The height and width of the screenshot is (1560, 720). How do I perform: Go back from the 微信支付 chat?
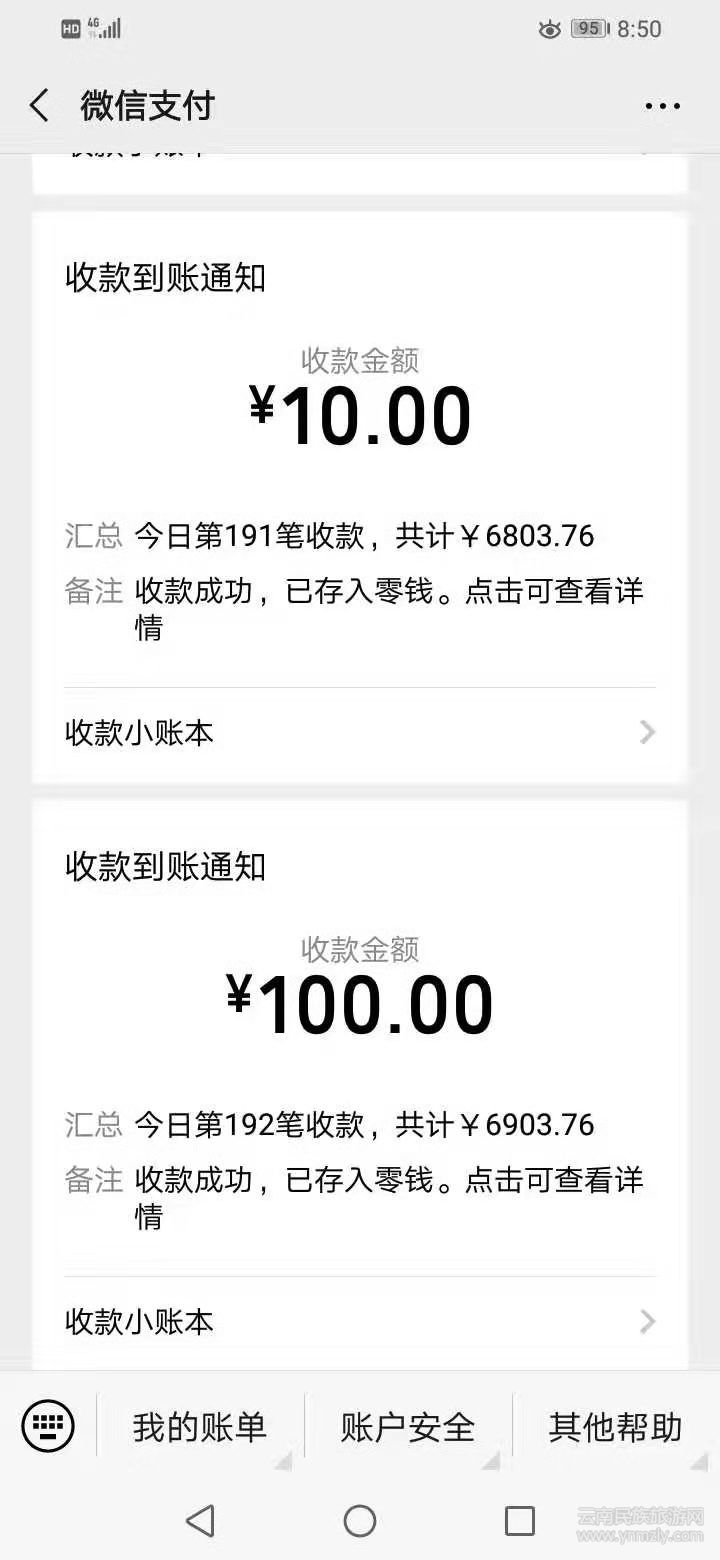(x=40, y=106)
